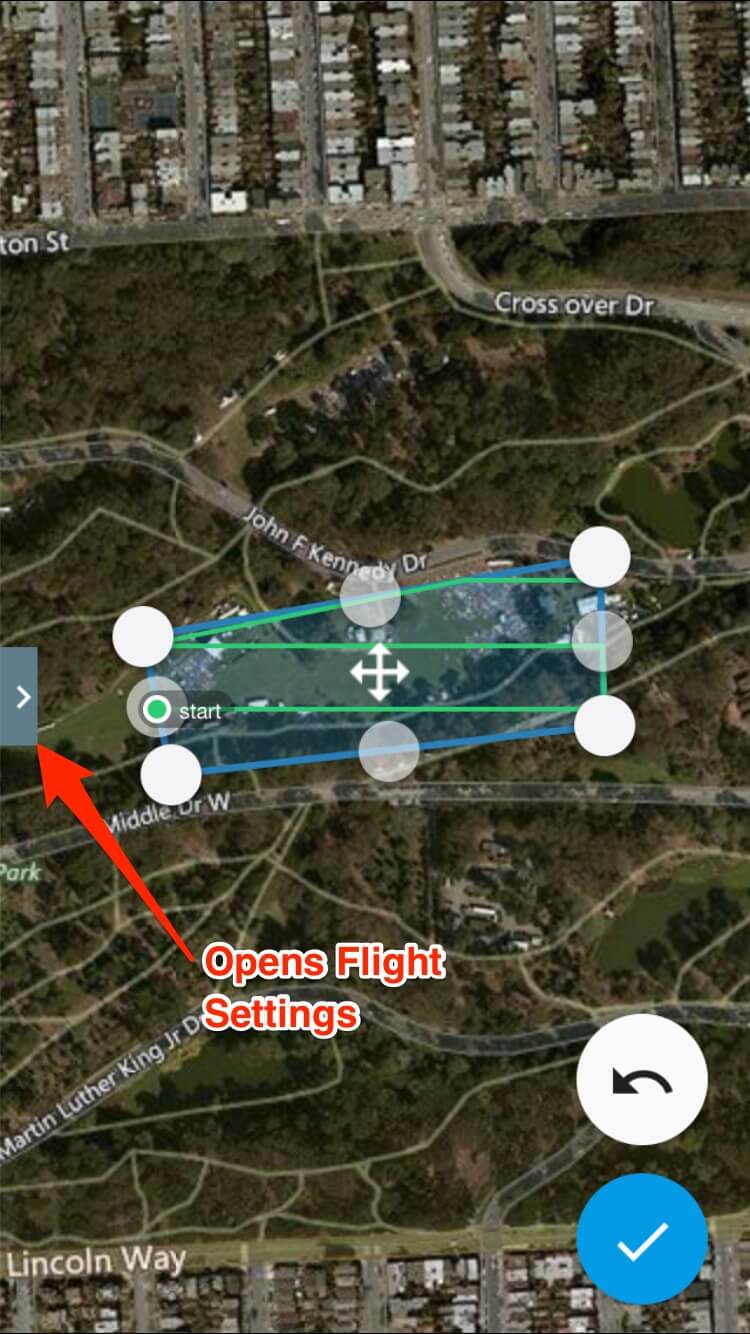Expand the flight settings side panel arrow
The width and height of the screenshot is (750, 1334).
pos(19,696)
